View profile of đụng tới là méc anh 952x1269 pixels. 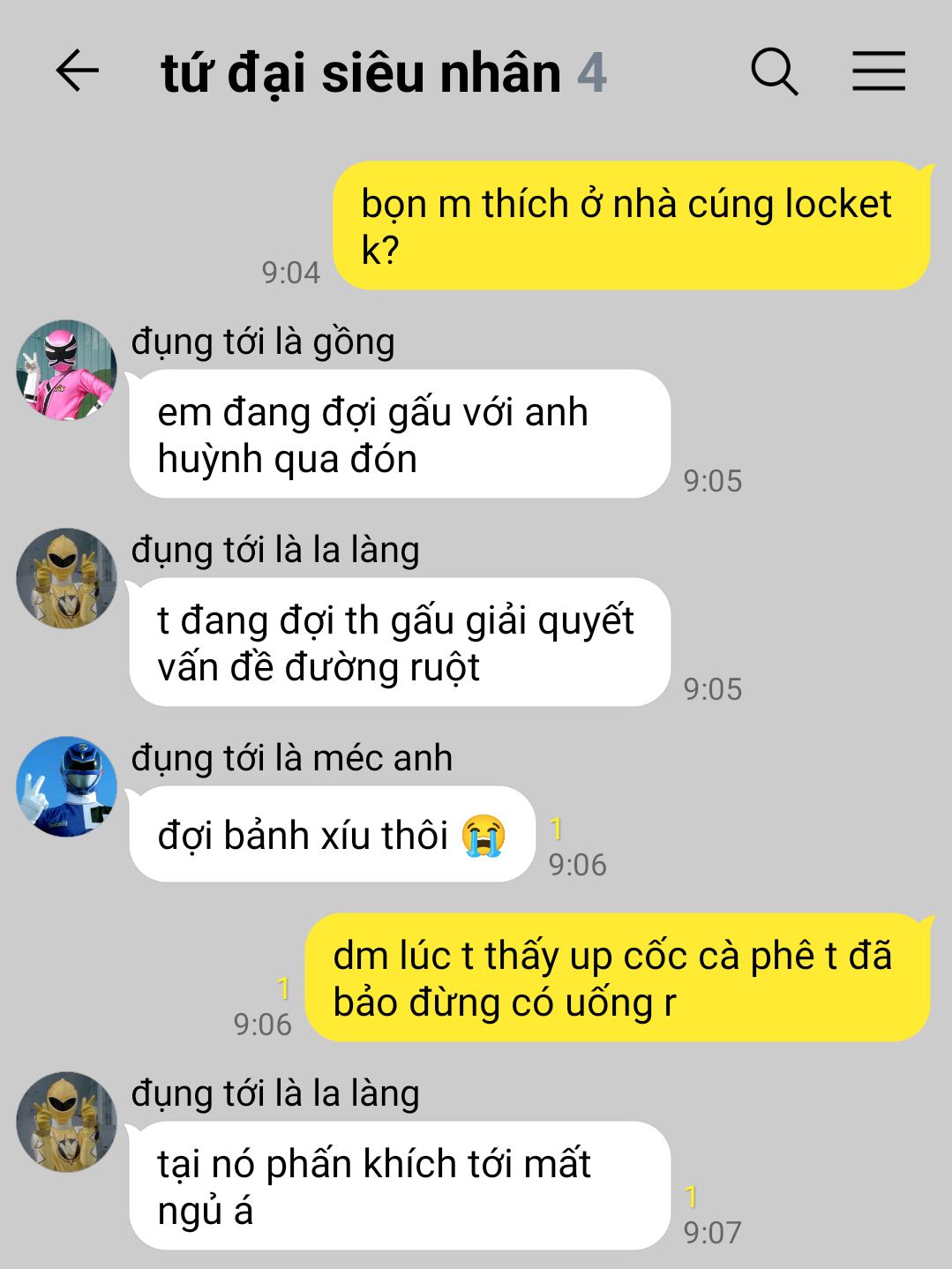point(67,786)
